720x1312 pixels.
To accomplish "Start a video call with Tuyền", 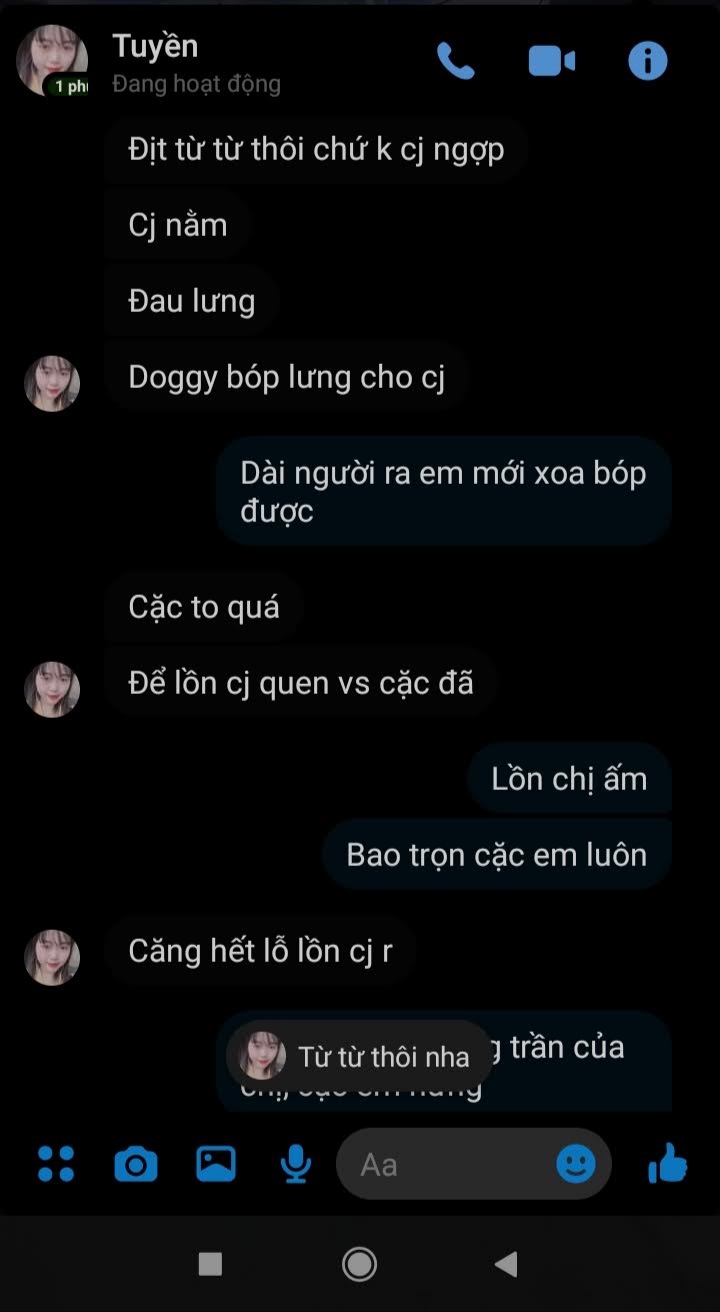I will pyautogui.click(x=552, y=62).
